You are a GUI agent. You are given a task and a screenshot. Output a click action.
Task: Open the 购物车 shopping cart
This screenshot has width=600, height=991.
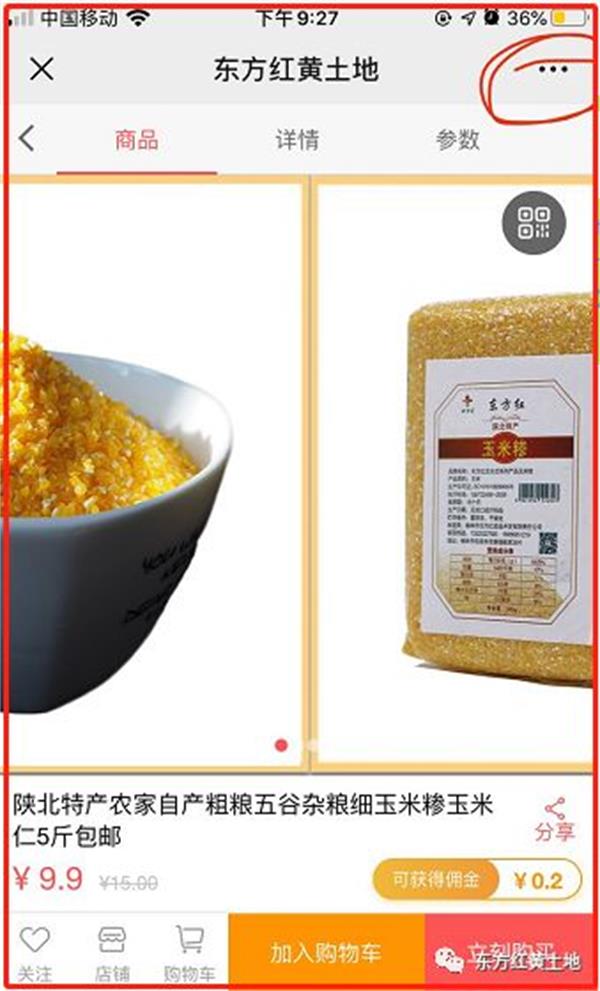pos(189,953)
